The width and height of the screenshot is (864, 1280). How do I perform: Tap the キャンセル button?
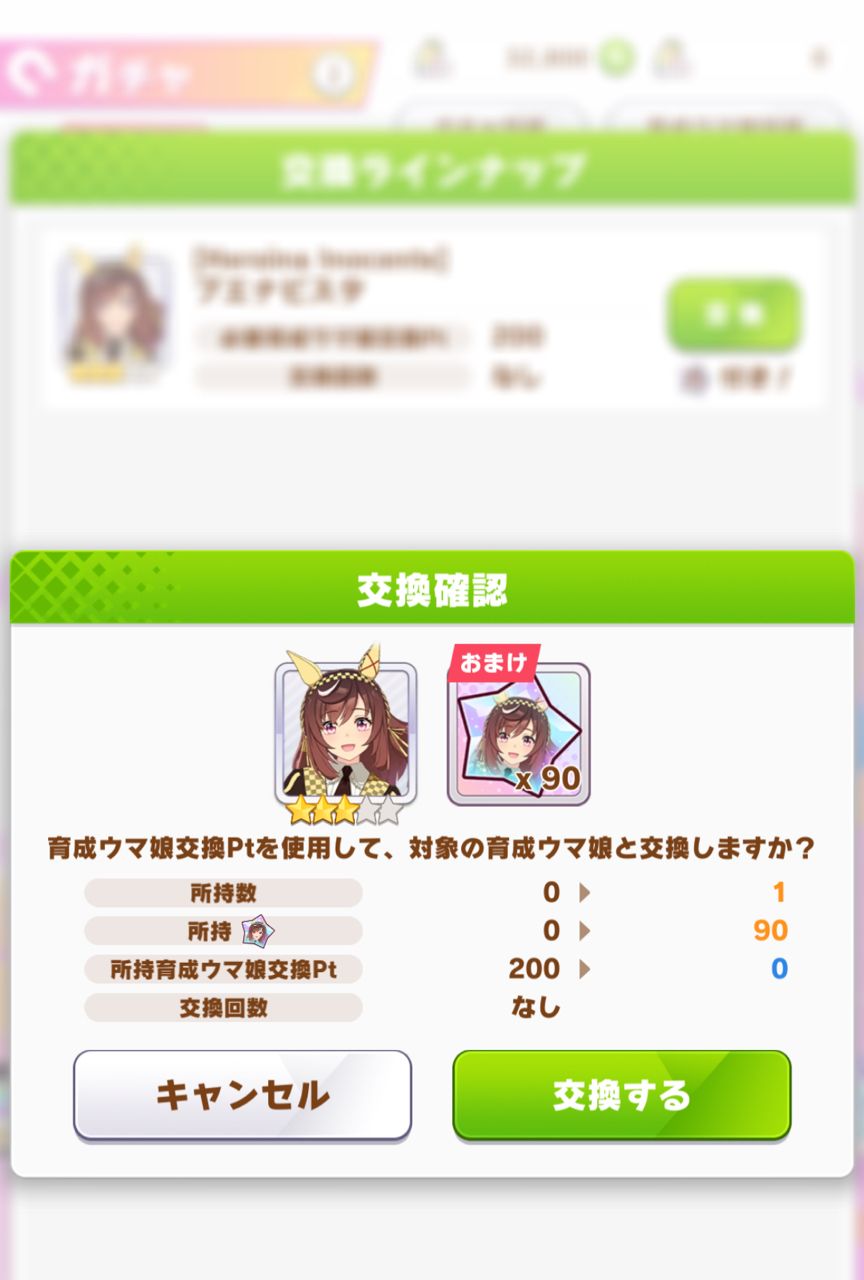[242, 1094]
